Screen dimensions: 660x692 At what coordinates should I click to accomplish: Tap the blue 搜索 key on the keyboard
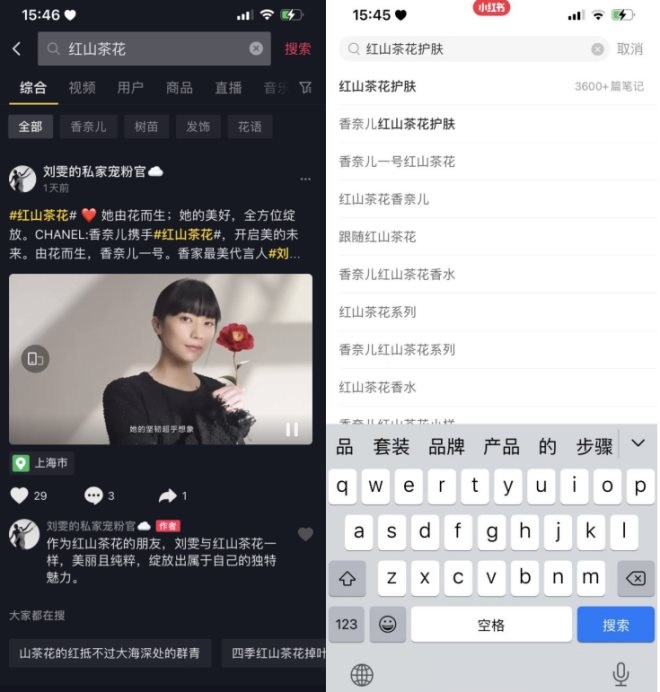point(615,624)
